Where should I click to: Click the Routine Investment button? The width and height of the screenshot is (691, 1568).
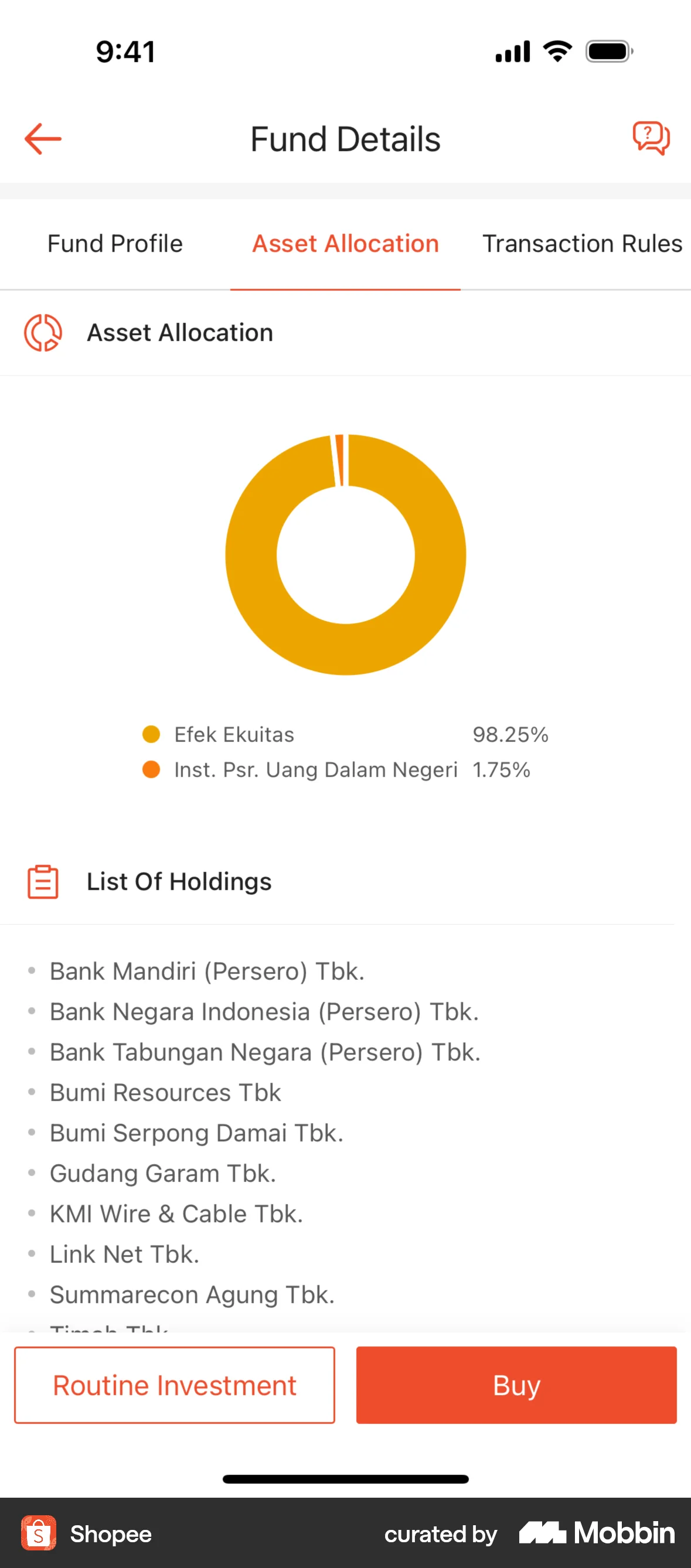175,1385
